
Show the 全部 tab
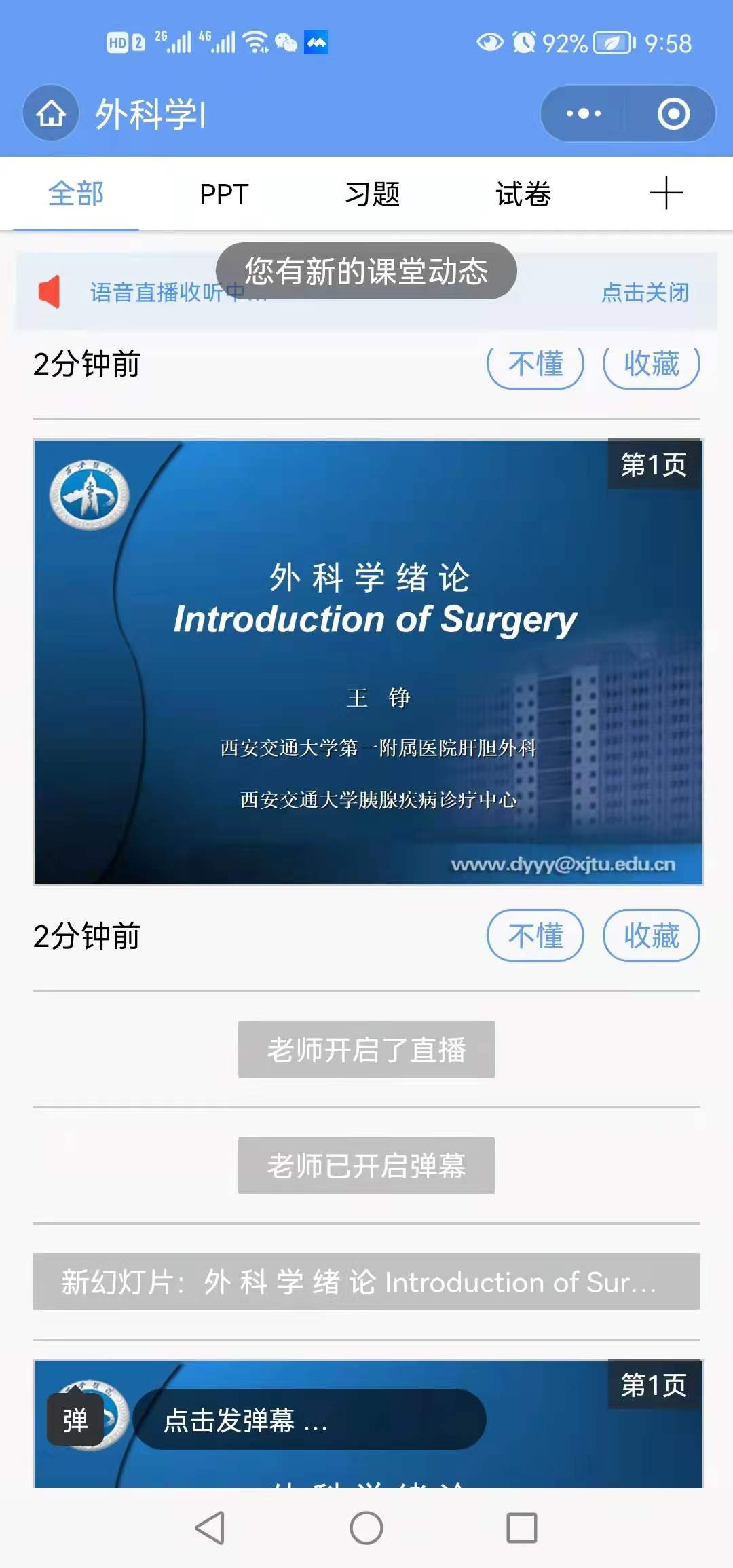76,194
